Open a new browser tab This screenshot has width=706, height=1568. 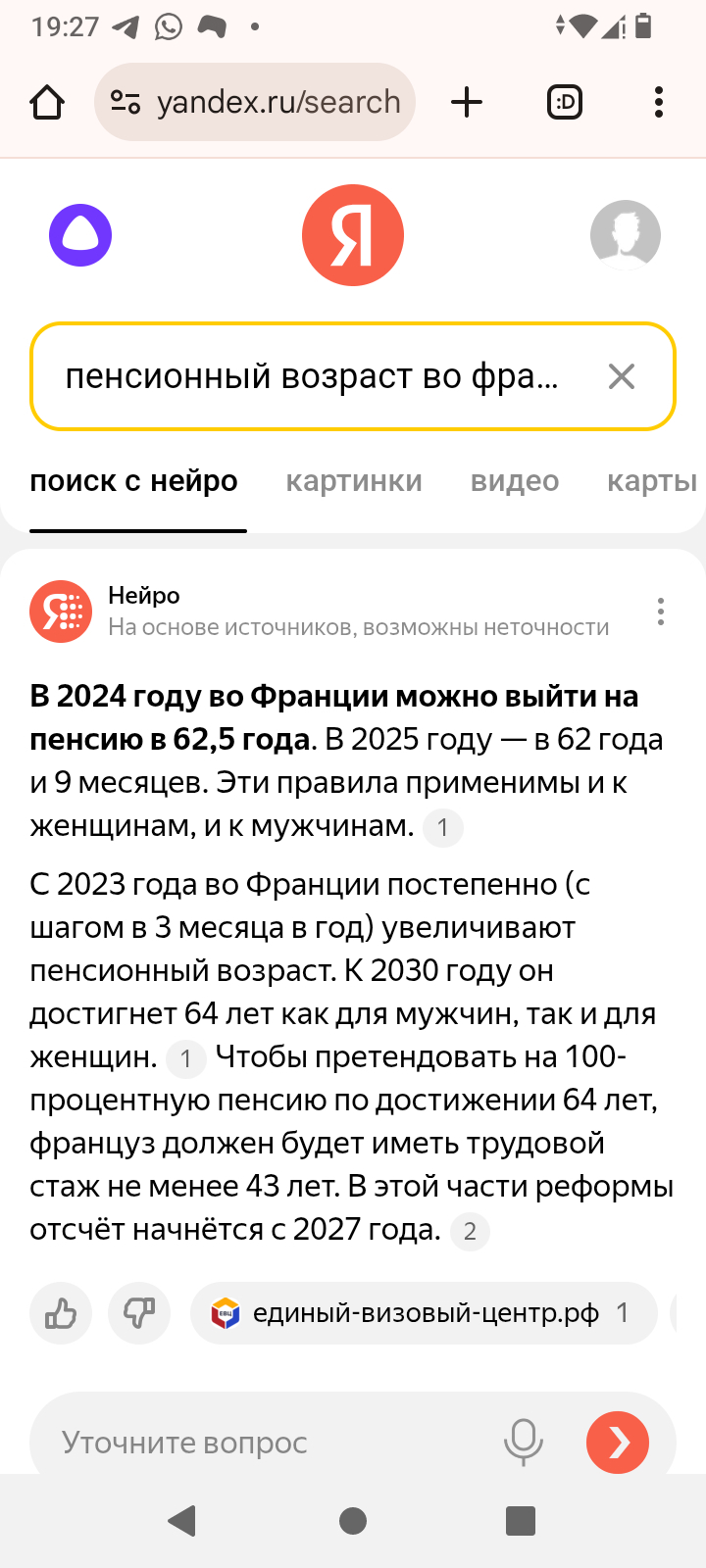click(467, 102)
